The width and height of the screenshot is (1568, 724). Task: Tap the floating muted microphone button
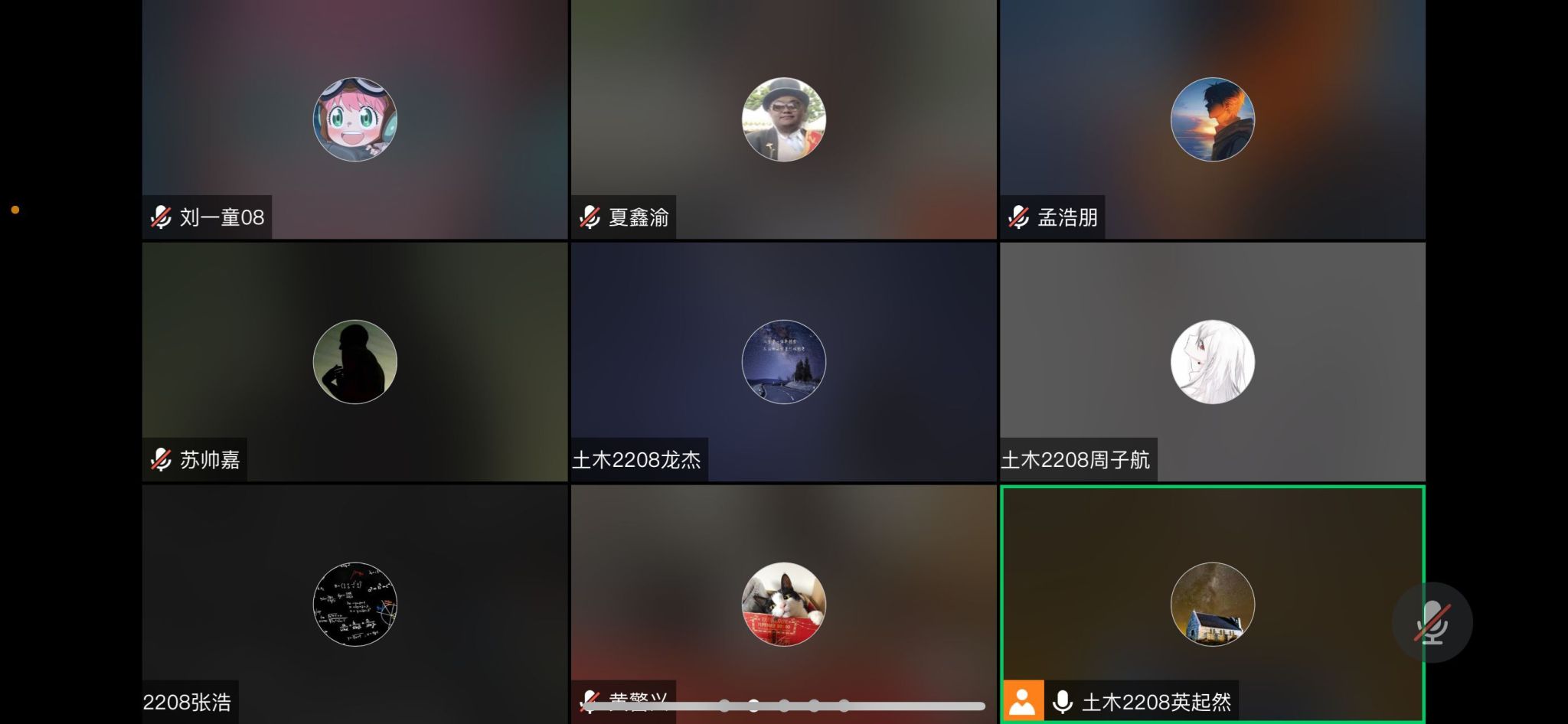[x=1432, y=622]
